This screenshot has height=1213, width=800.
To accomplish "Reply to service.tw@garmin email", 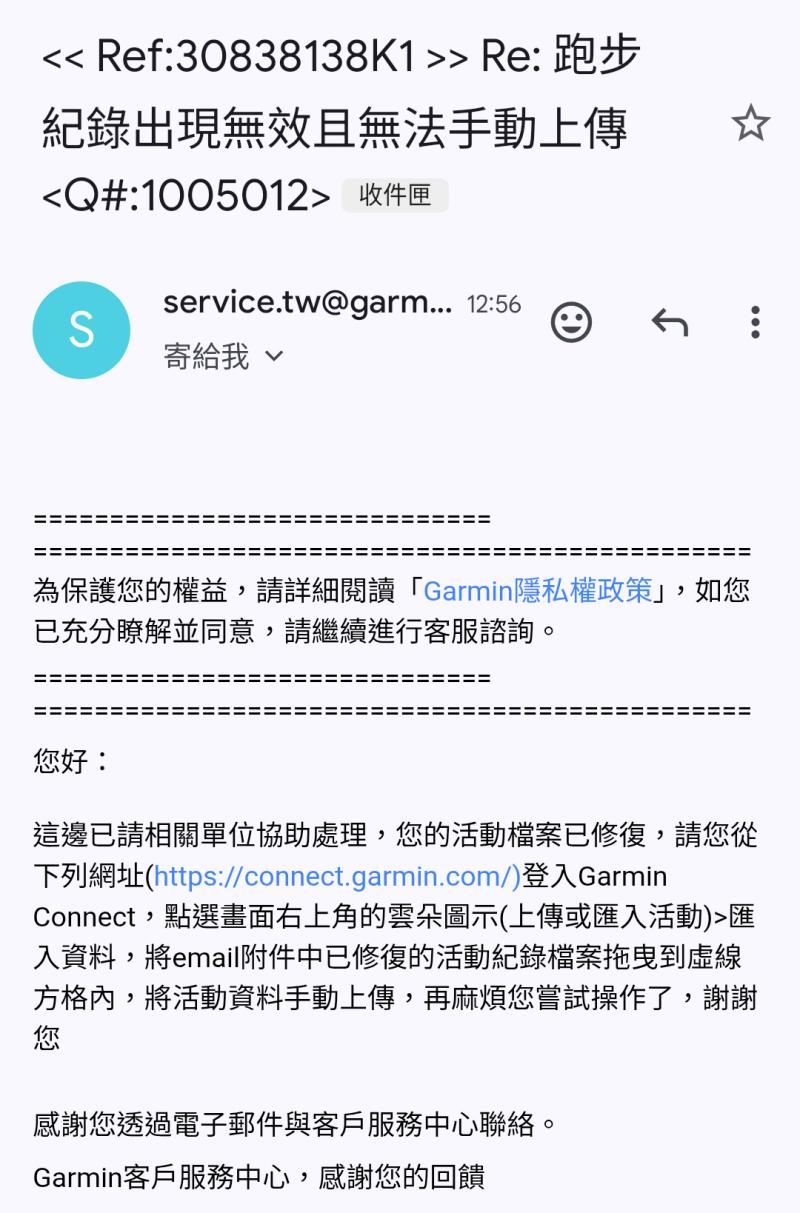I will (x=669, y=323).
